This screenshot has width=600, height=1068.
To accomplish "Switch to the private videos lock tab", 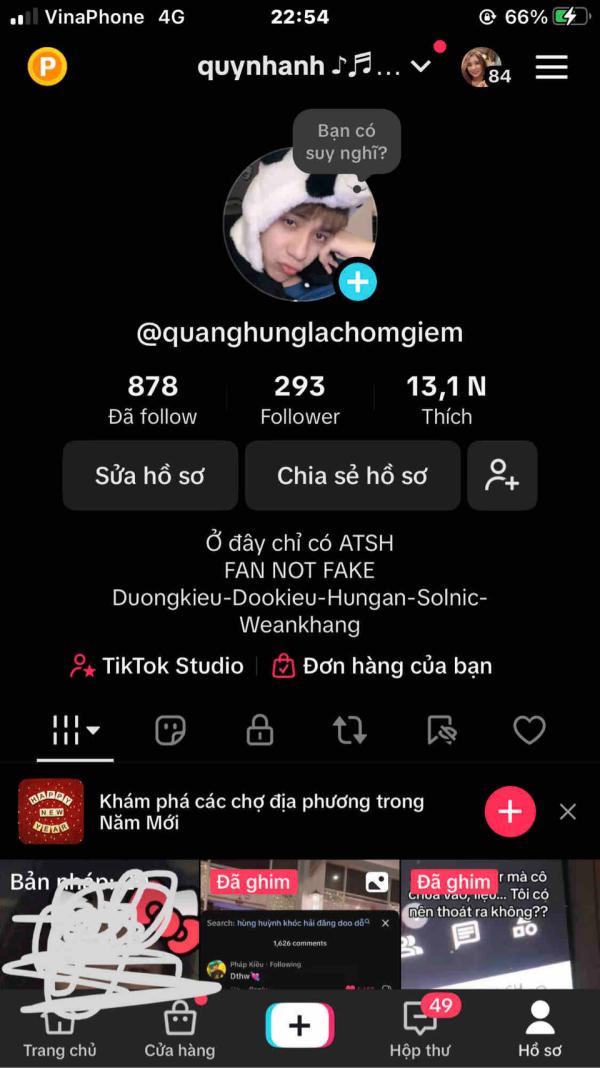I will click(x=259, y=731).
